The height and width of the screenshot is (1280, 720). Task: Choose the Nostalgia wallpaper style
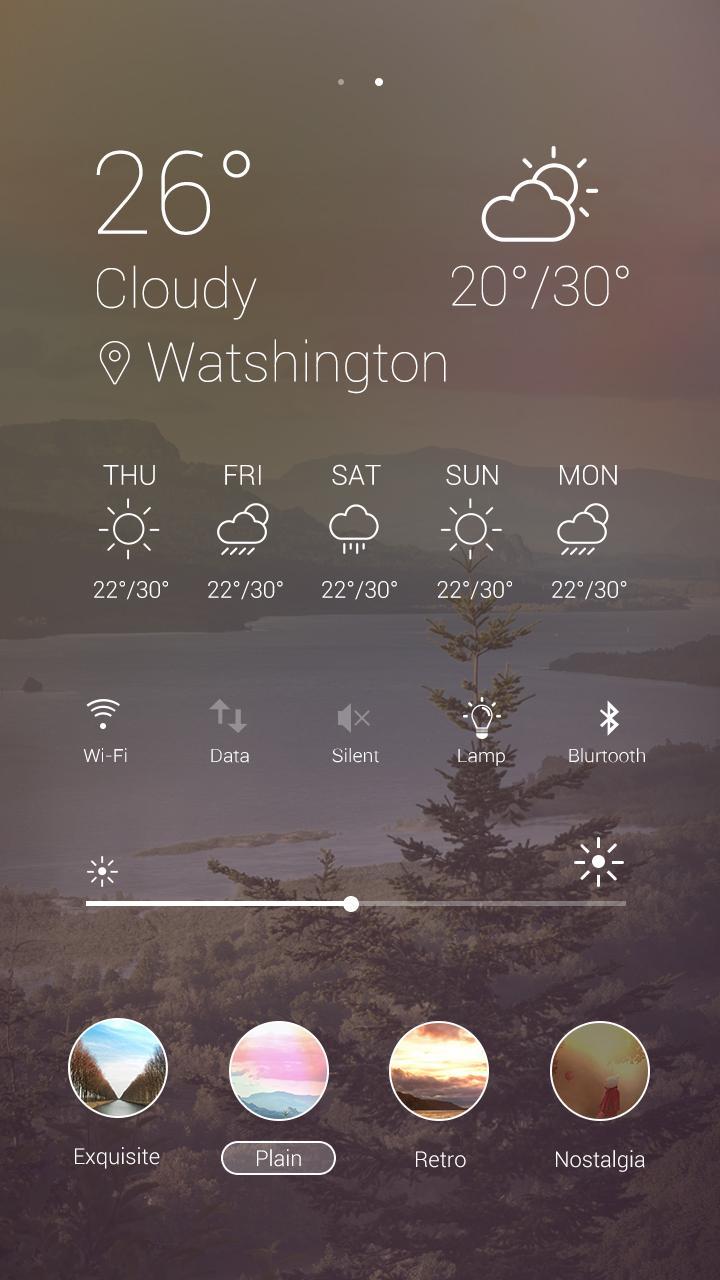point(599,1071)
